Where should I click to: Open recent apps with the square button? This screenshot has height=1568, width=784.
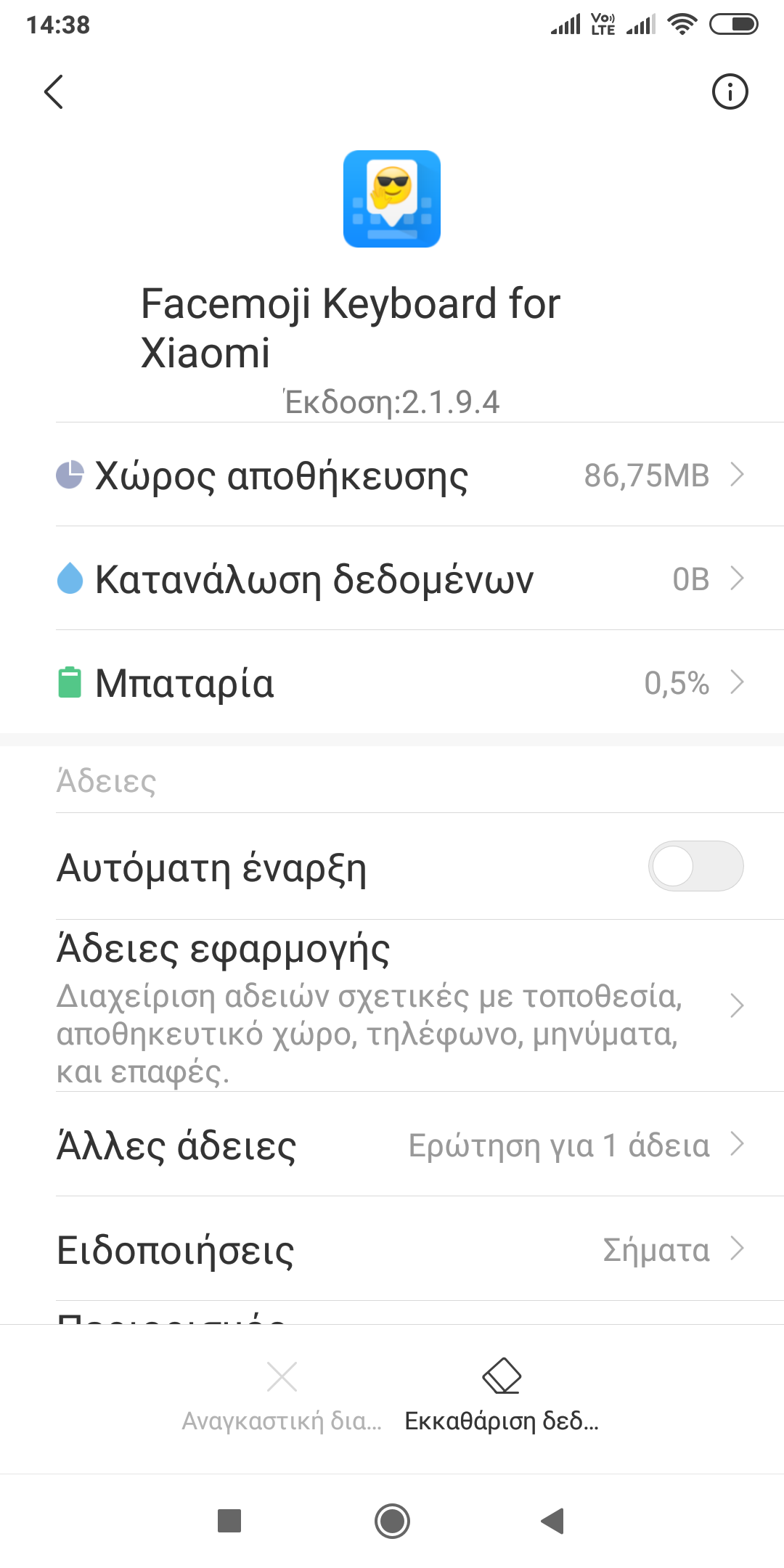[x=229, y=1520]
